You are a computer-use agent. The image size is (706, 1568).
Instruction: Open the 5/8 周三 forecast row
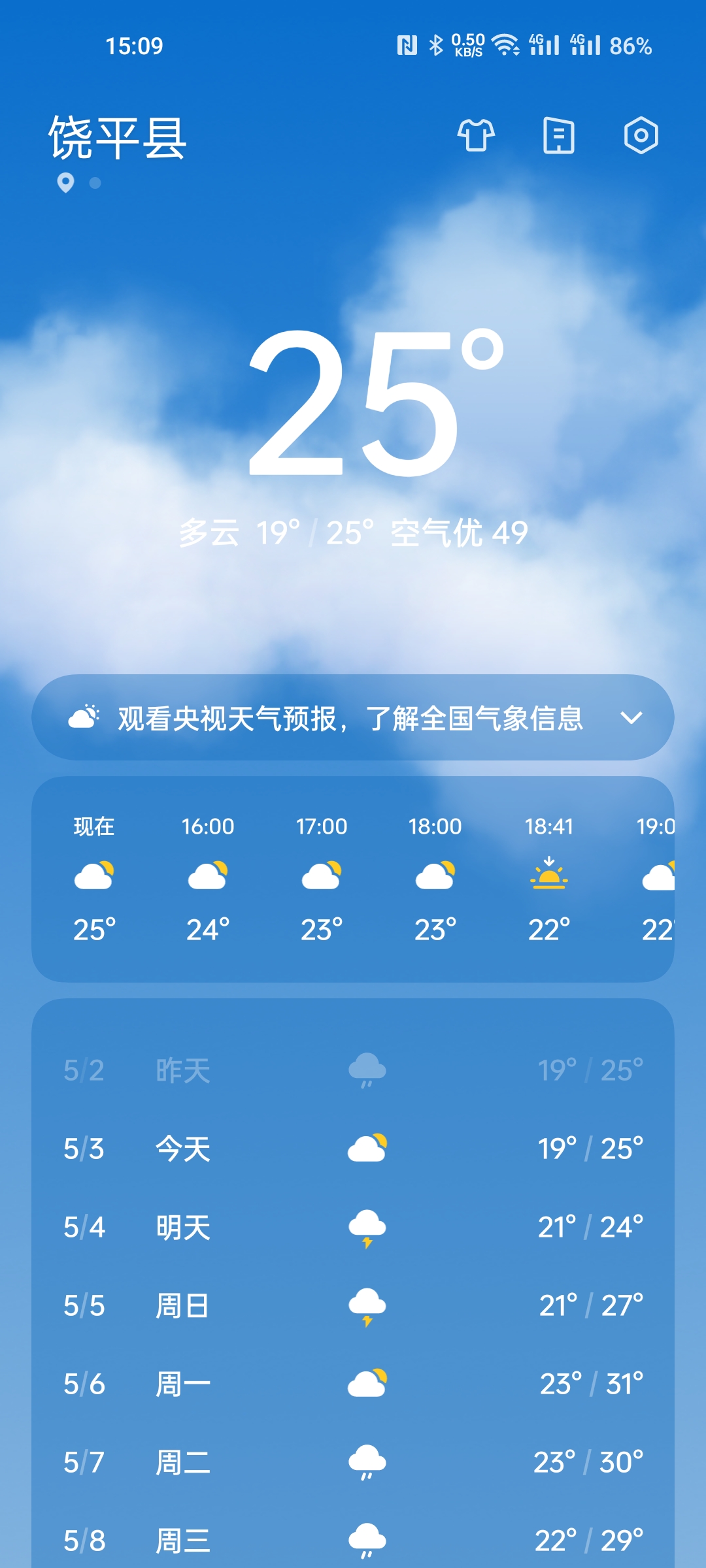(x=353, y=1541)
